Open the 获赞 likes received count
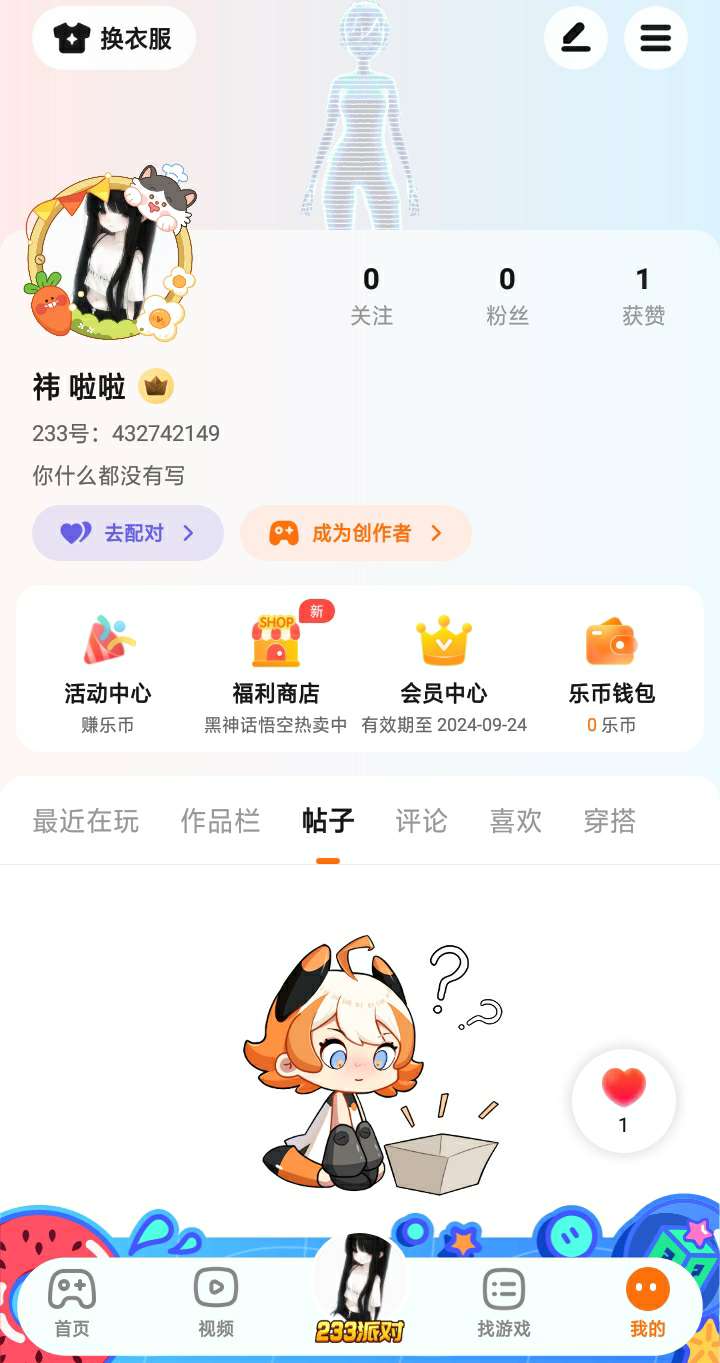This screenshot has height=1363, width=720. 643,296
